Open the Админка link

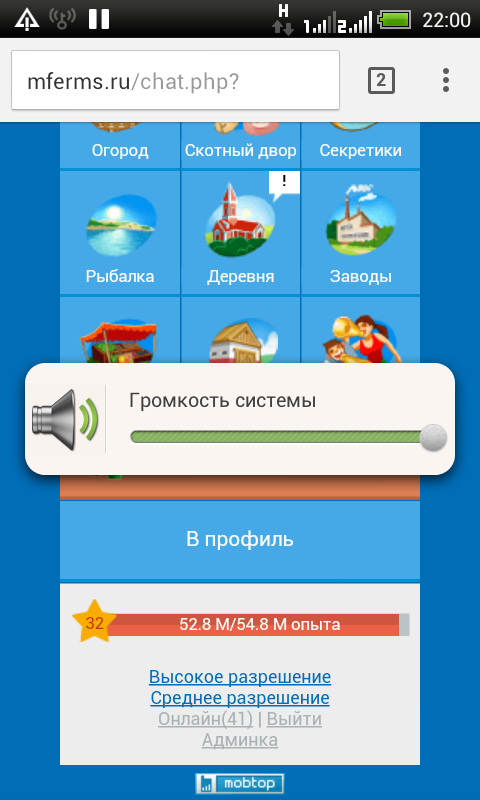240,740
